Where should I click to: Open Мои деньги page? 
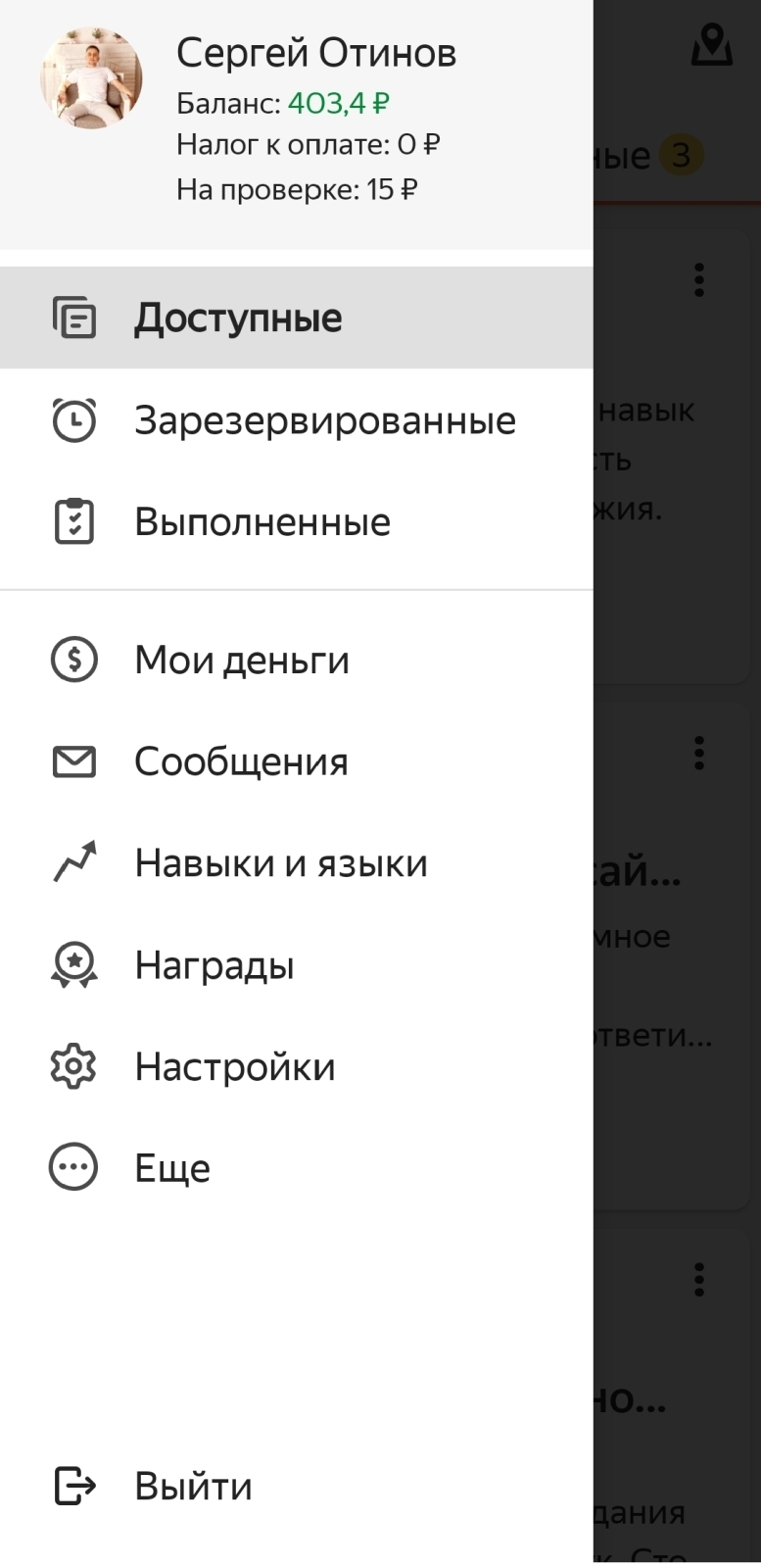click(x=241, y=660)
